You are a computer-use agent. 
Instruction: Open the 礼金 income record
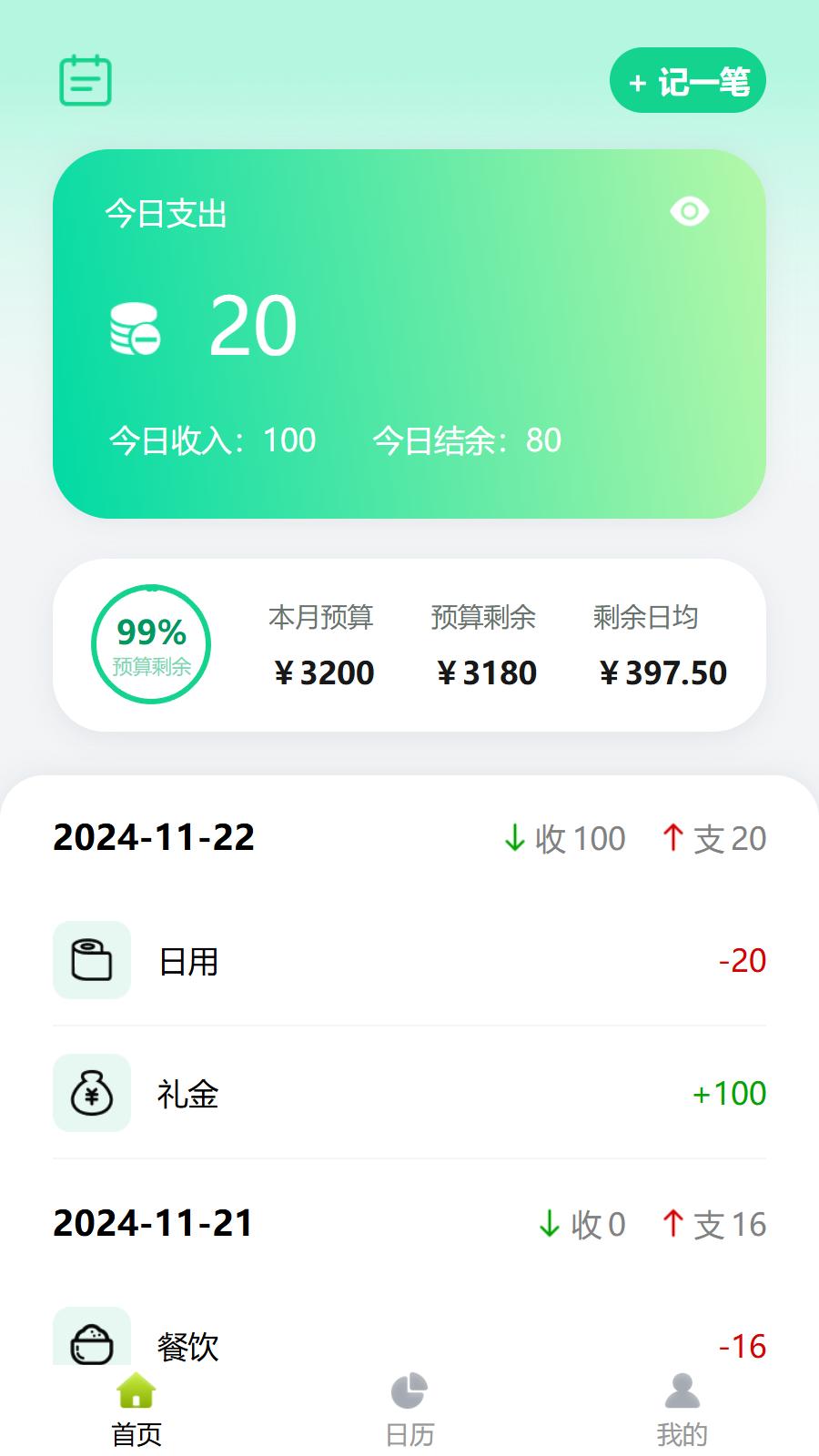[x=409, y=1094]
